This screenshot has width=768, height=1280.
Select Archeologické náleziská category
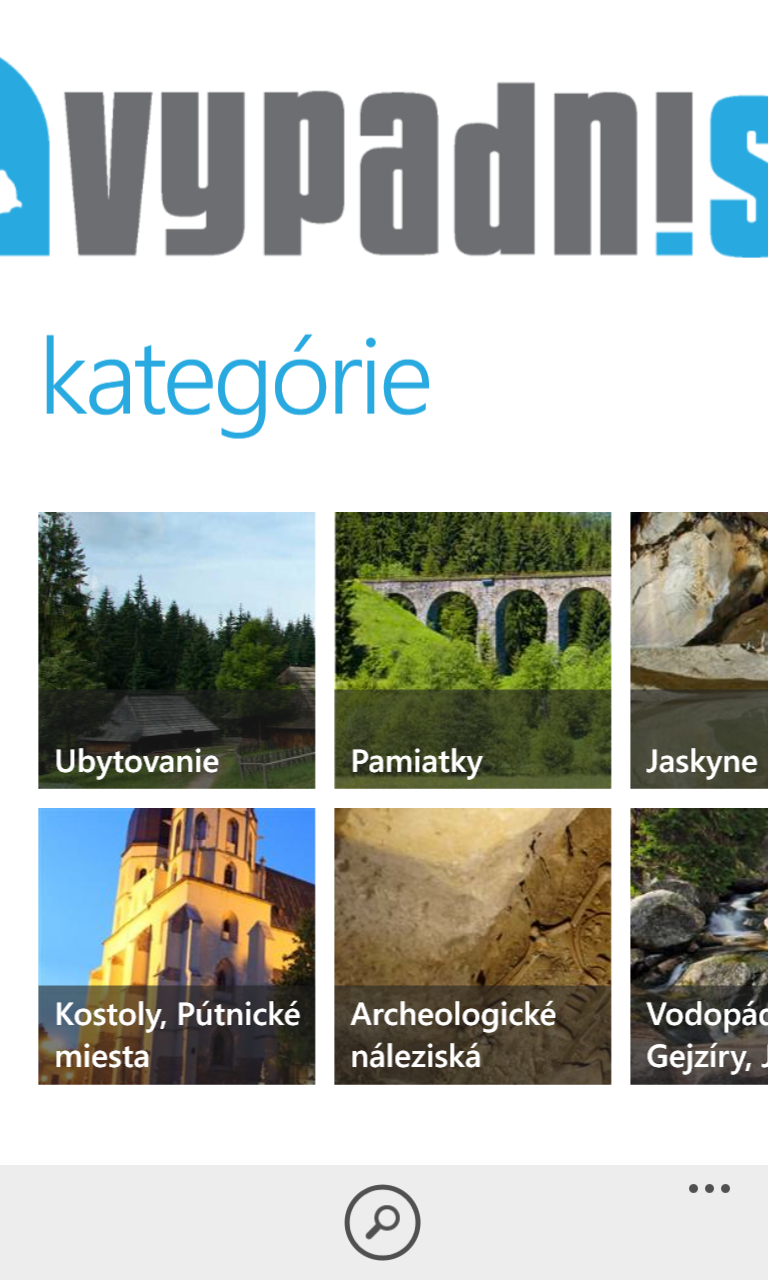click(x=472, y=946)
